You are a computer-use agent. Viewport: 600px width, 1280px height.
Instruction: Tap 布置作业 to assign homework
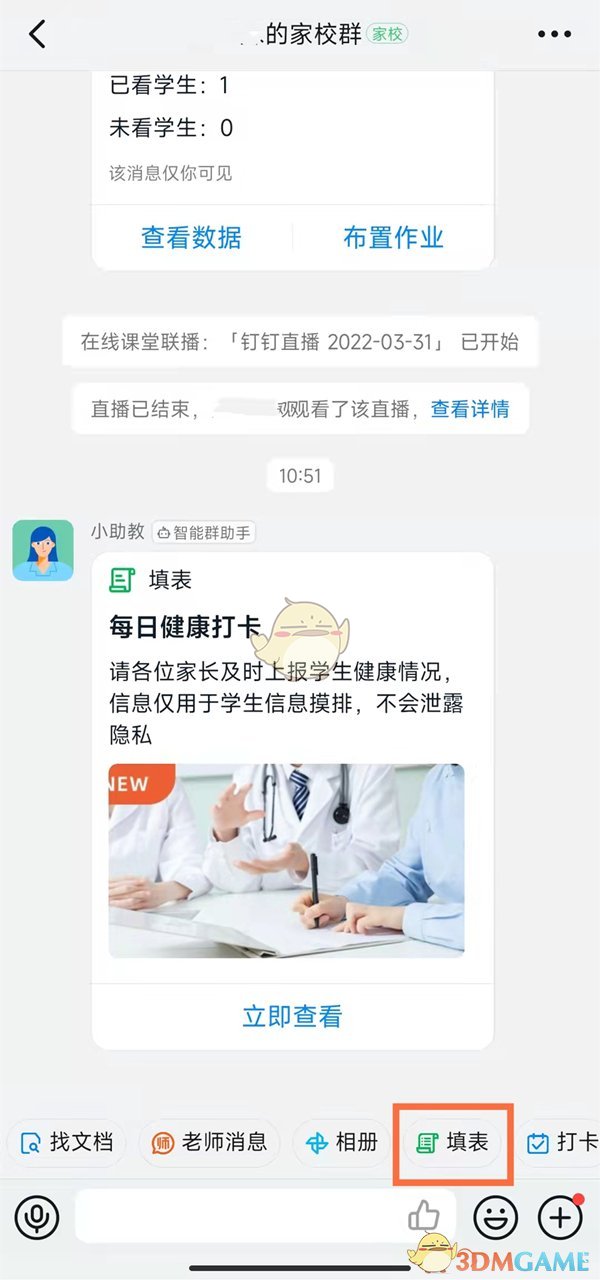pos(393,237)
